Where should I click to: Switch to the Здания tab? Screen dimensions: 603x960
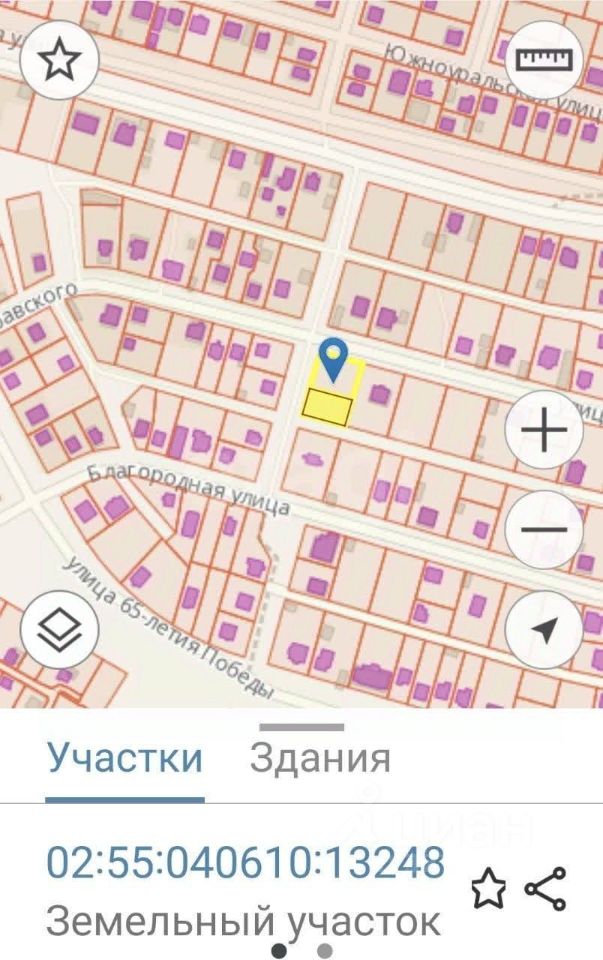(320, 758)
